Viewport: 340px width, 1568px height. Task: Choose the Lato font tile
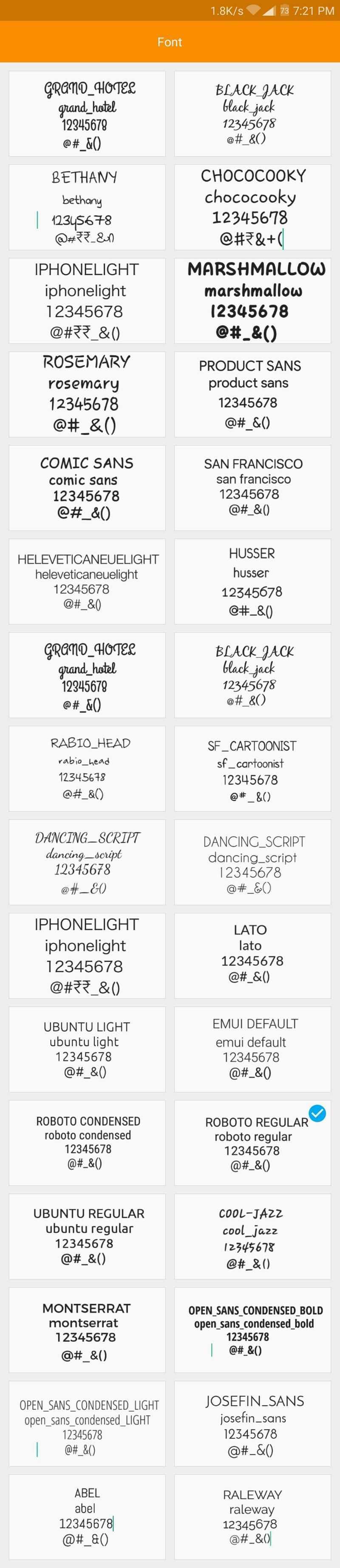click(x=252, y=955)
